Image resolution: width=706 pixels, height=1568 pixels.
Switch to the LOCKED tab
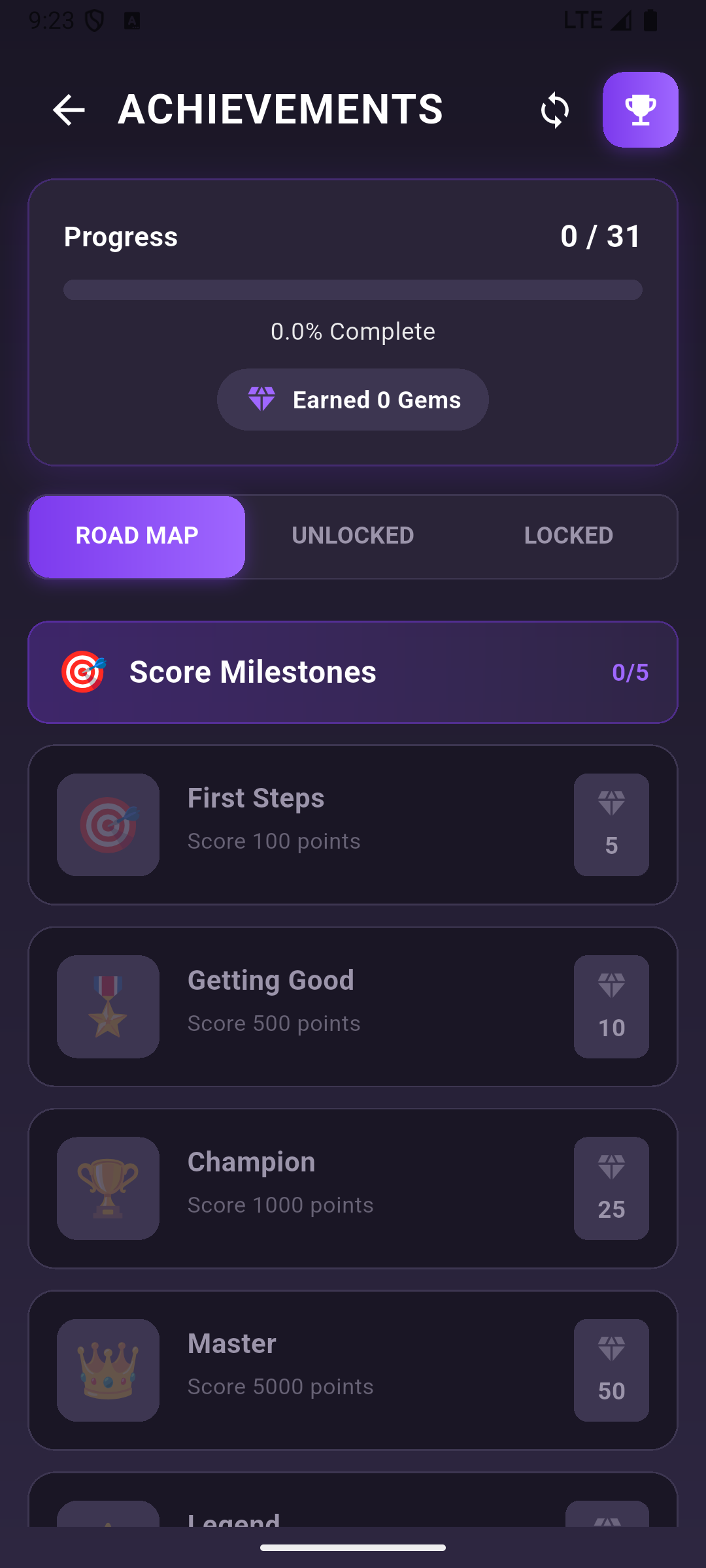point(568,536)
